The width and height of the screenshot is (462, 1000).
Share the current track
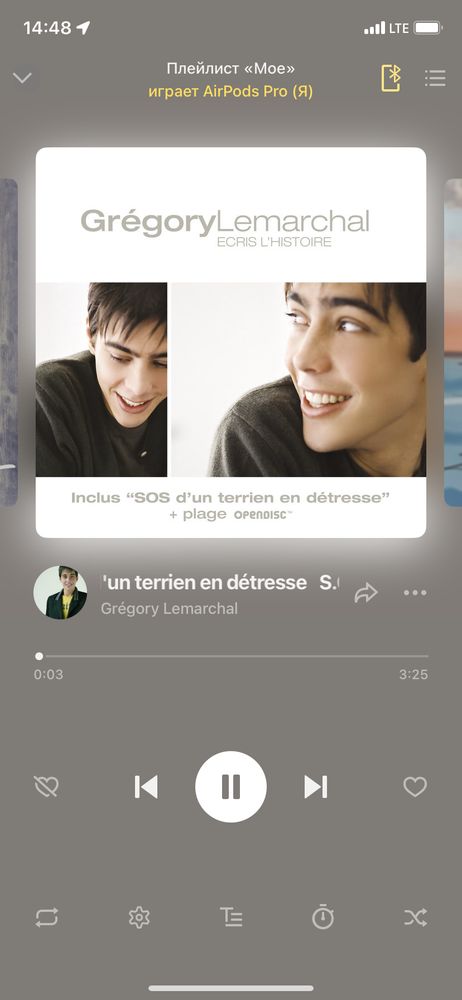click(366, 593)
